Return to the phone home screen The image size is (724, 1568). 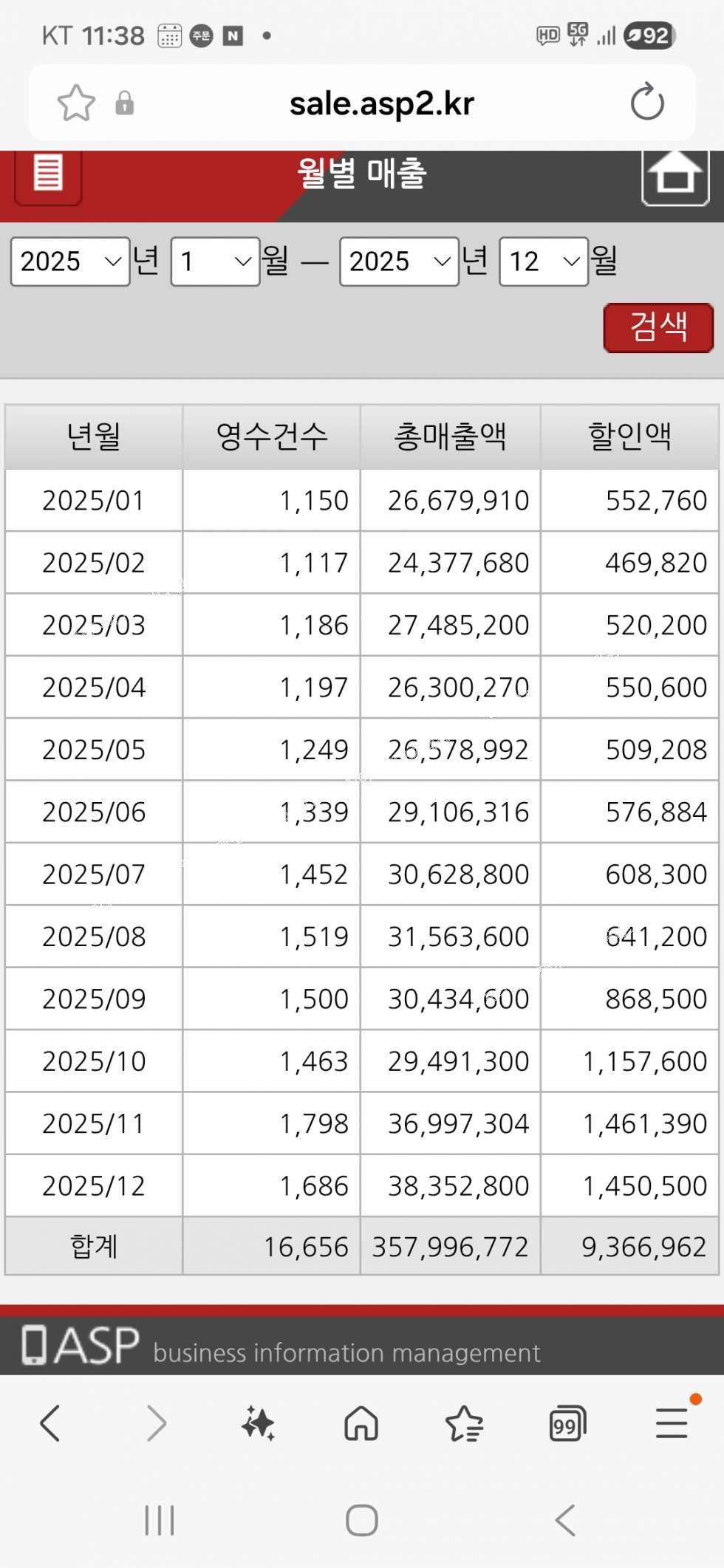pos(362,1521)
